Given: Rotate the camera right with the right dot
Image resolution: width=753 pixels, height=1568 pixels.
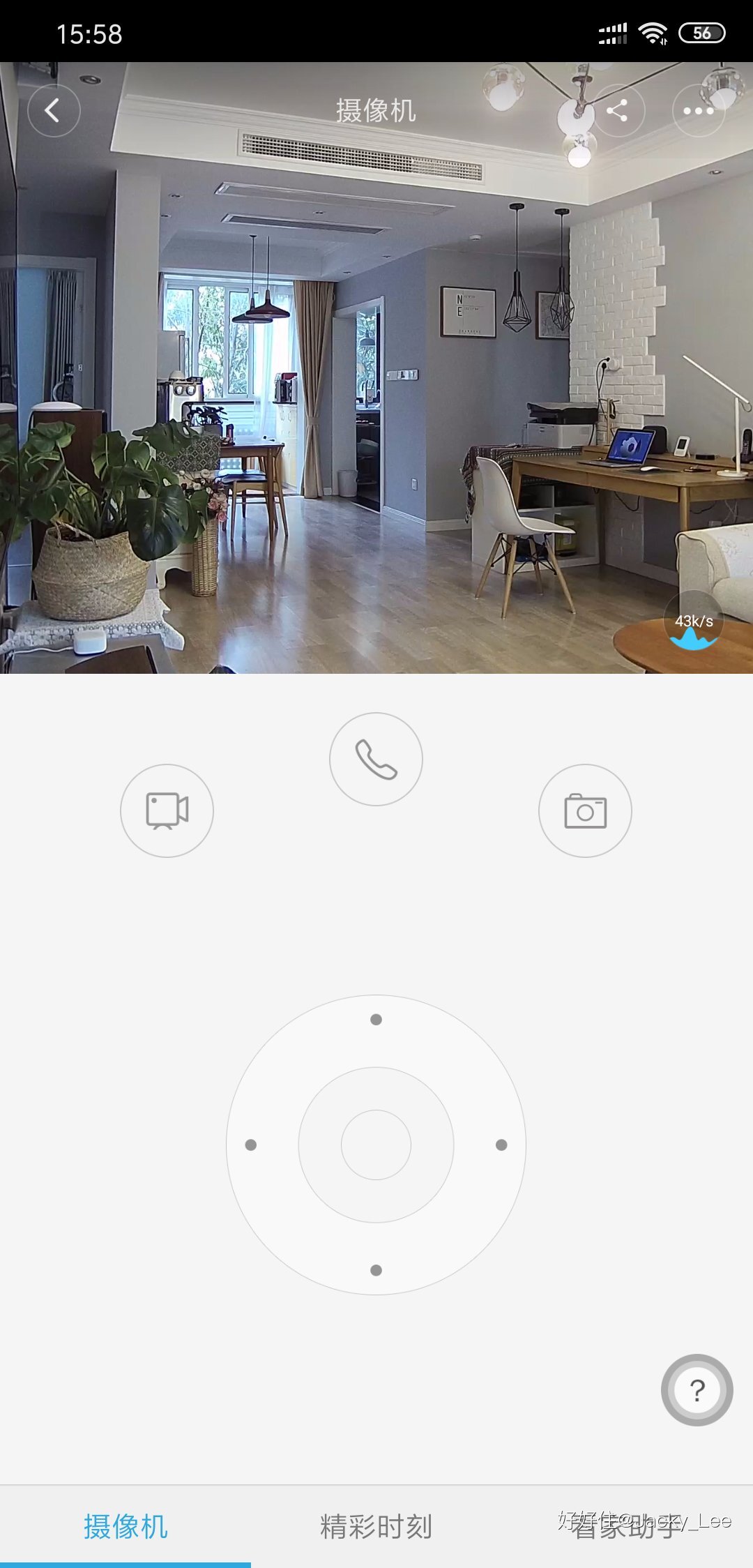Looking at the screenshot, I should click(x=501, y=1145).
